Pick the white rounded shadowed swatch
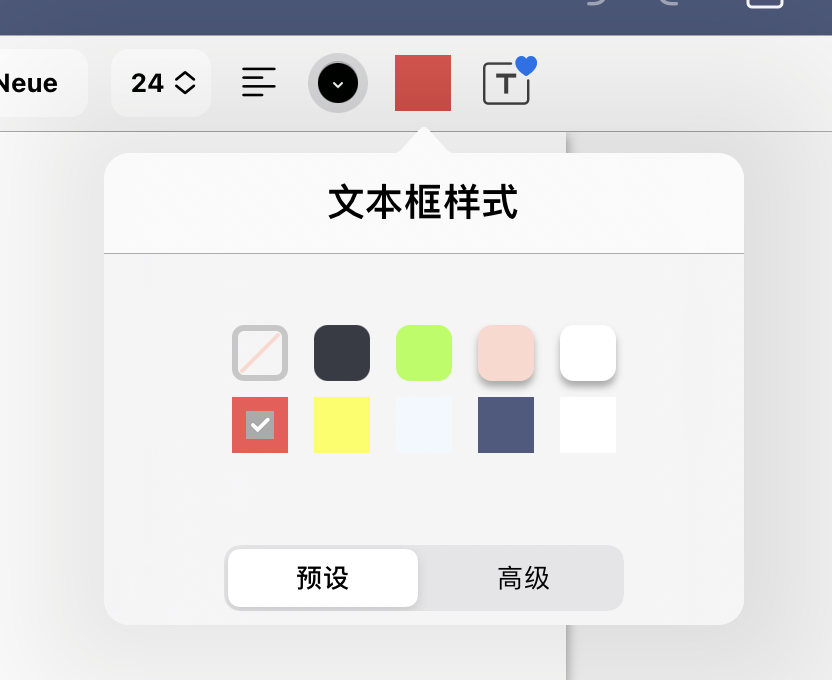The image size is (832, 680). click(588, 353)
